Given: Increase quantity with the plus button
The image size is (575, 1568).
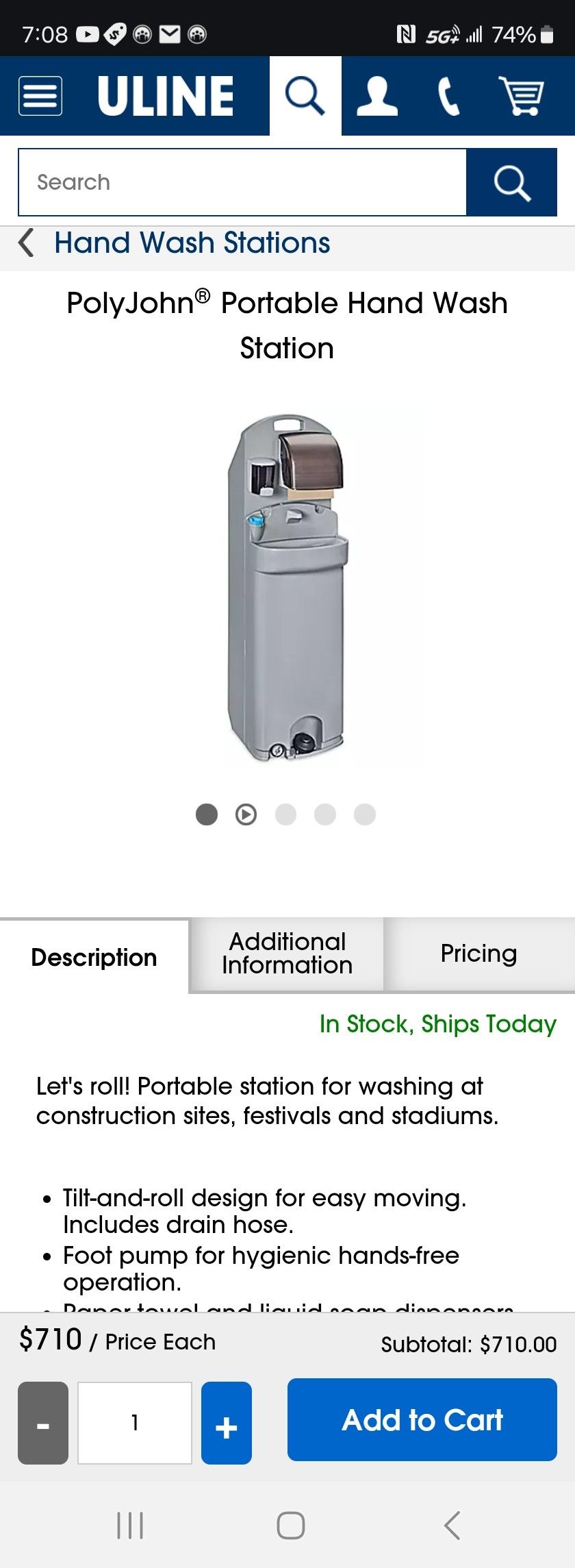Looking at the screenshot, I should point(227,1423).
